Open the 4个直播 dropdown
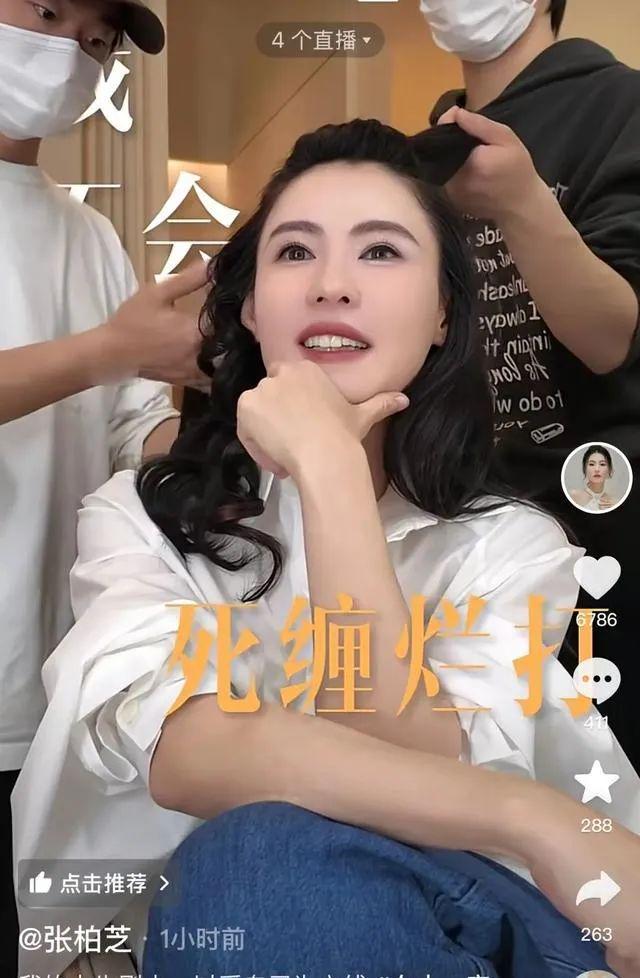640x978 pixels. (320, 40)
